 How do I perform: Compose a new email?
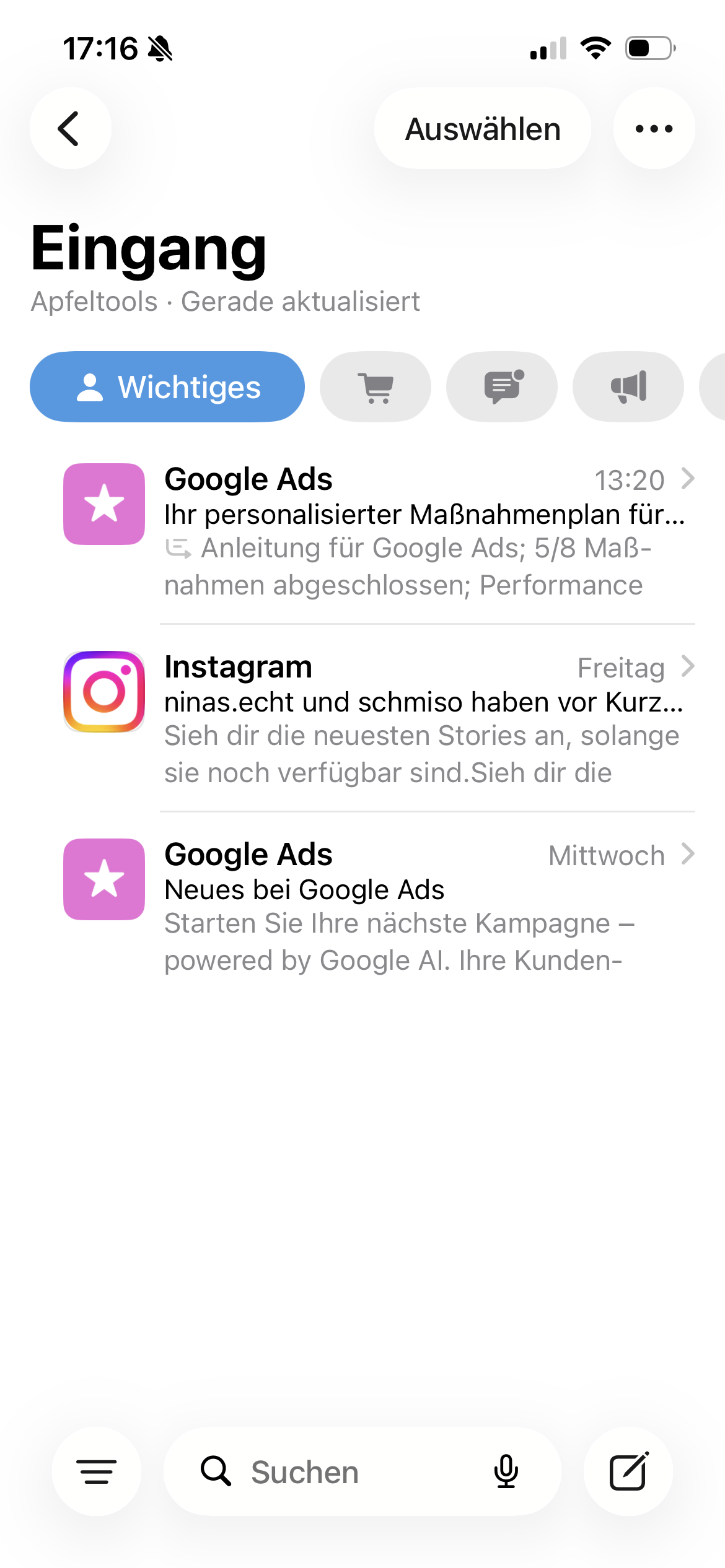click(x=628, y=1471)
